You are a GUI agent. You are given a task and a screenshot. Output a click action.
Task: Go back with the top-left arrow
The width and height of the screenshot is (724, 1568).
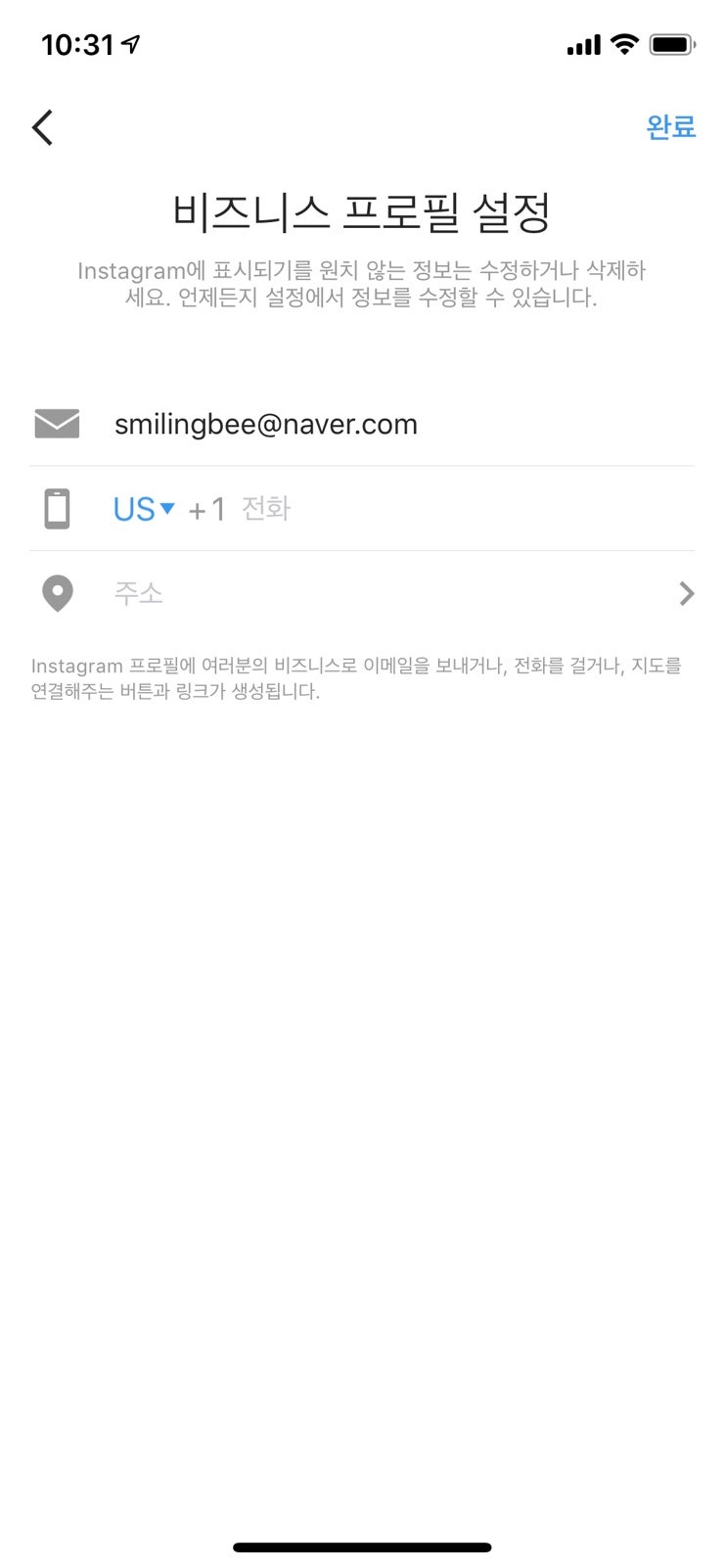[x=43, y=127]
